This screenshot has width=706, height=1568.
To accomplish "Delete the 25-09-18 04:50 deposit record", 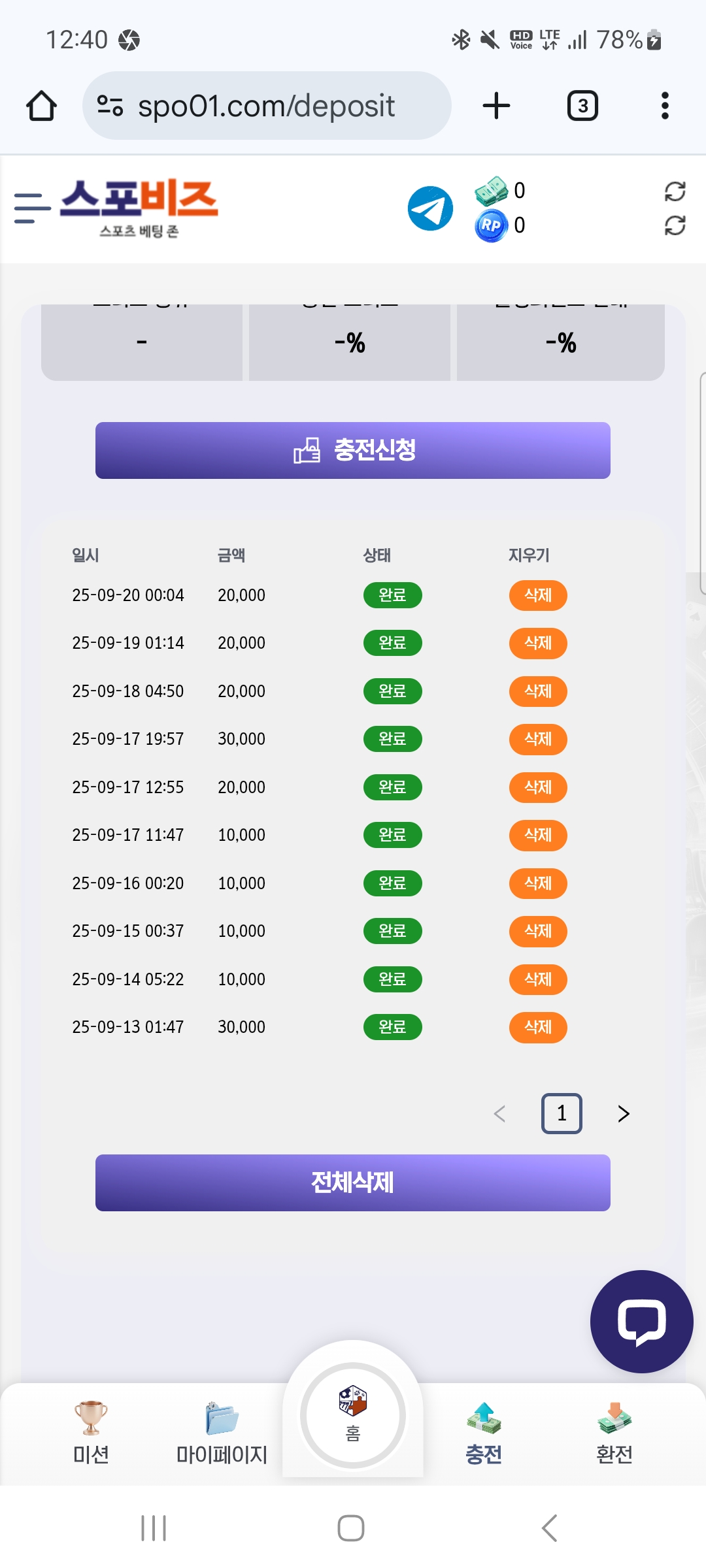I will [537, 691].
